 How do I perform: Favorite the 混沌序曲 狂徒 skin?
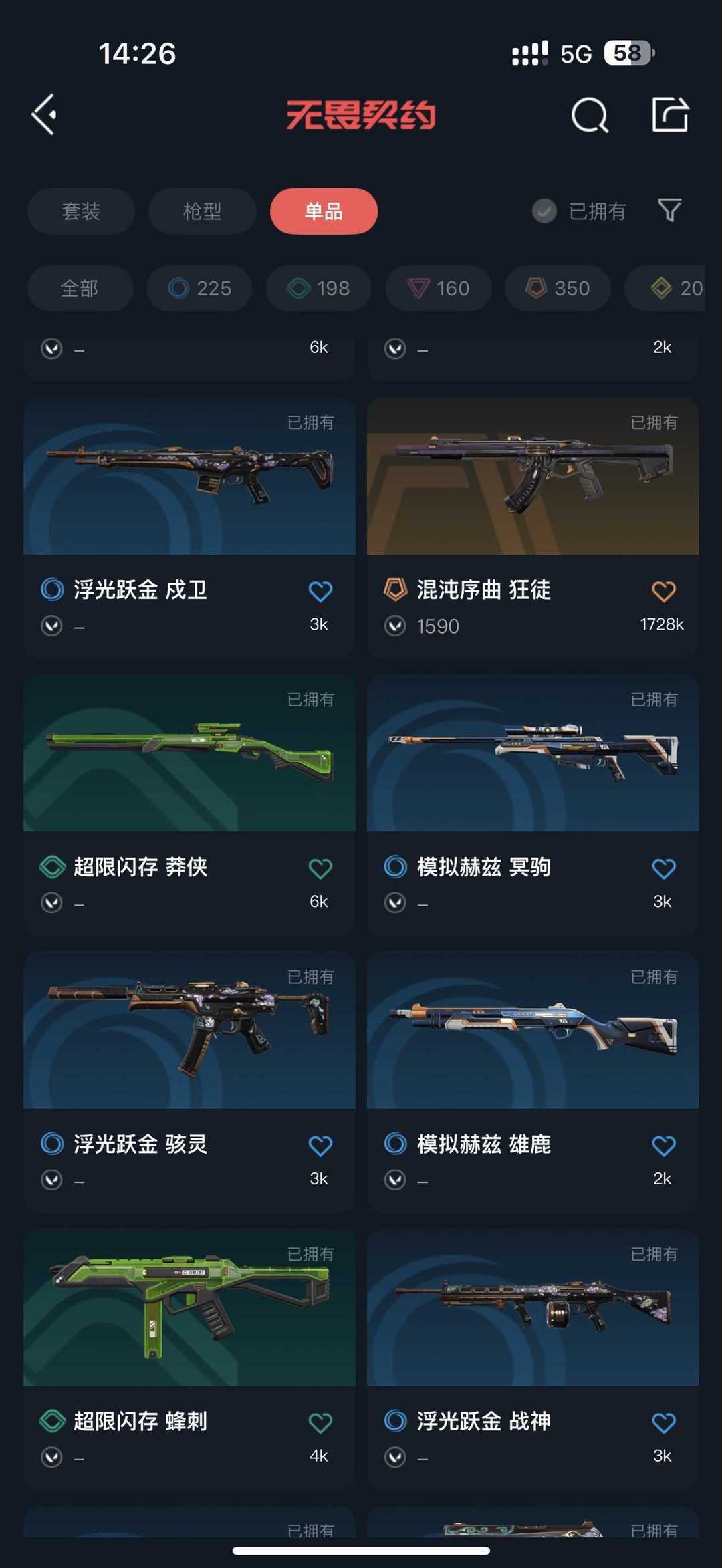click(663, 591)
